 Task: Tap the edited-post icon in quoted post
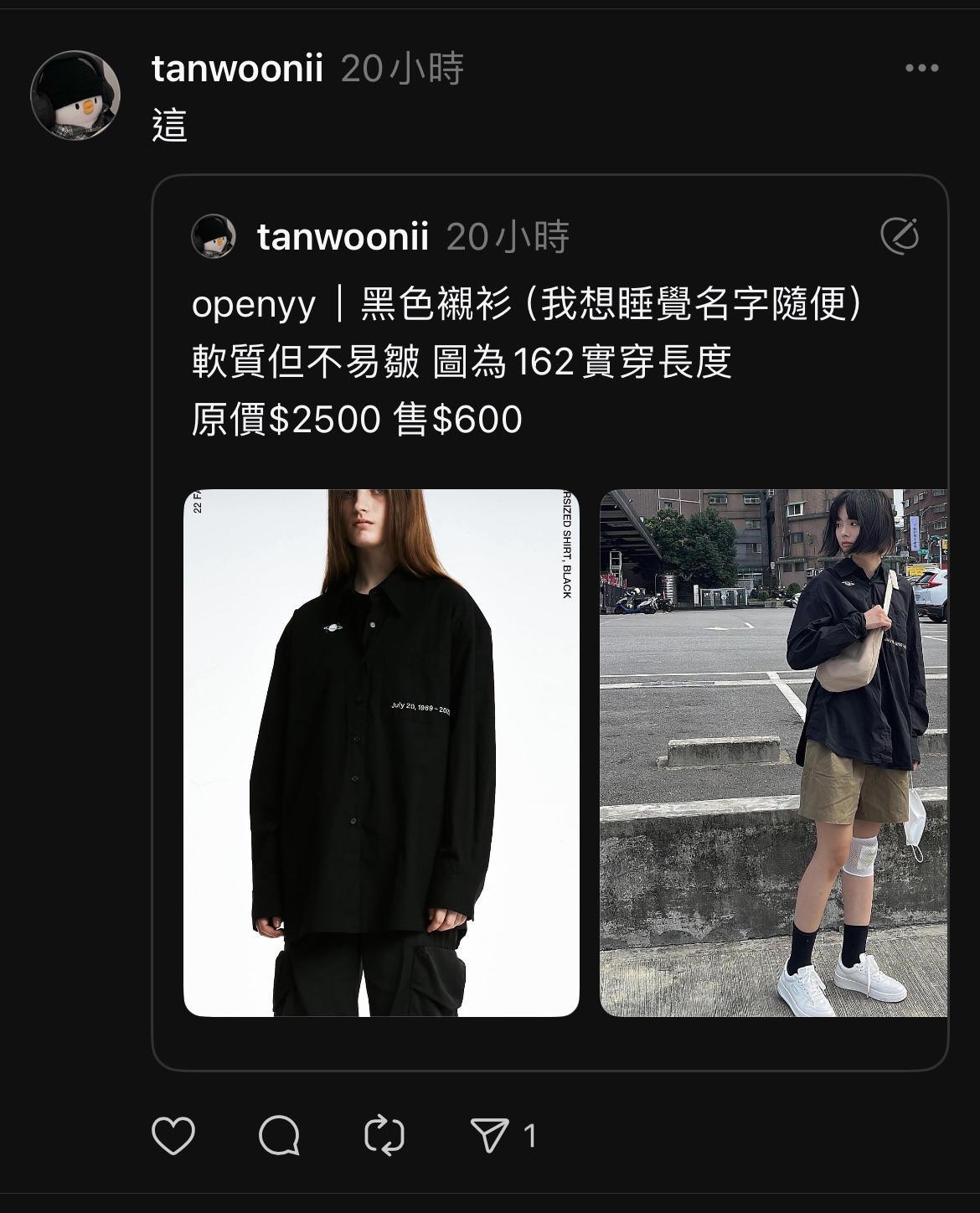tap(900, 236)
